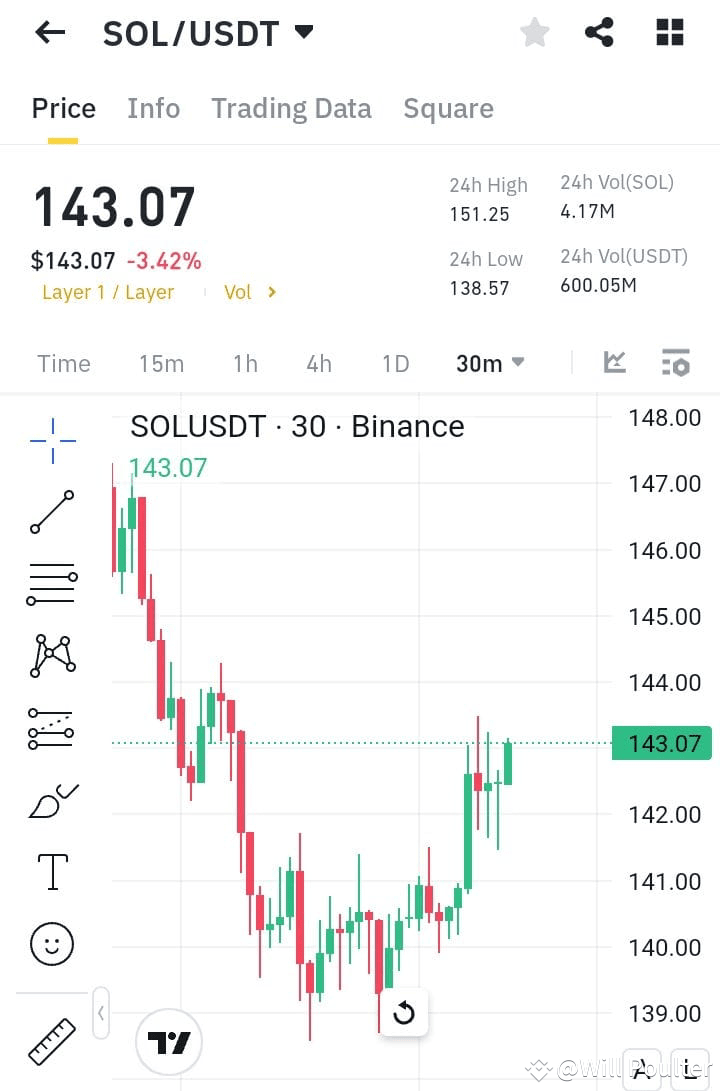Open the horizontal lines drawing tool

coord(50,583)
